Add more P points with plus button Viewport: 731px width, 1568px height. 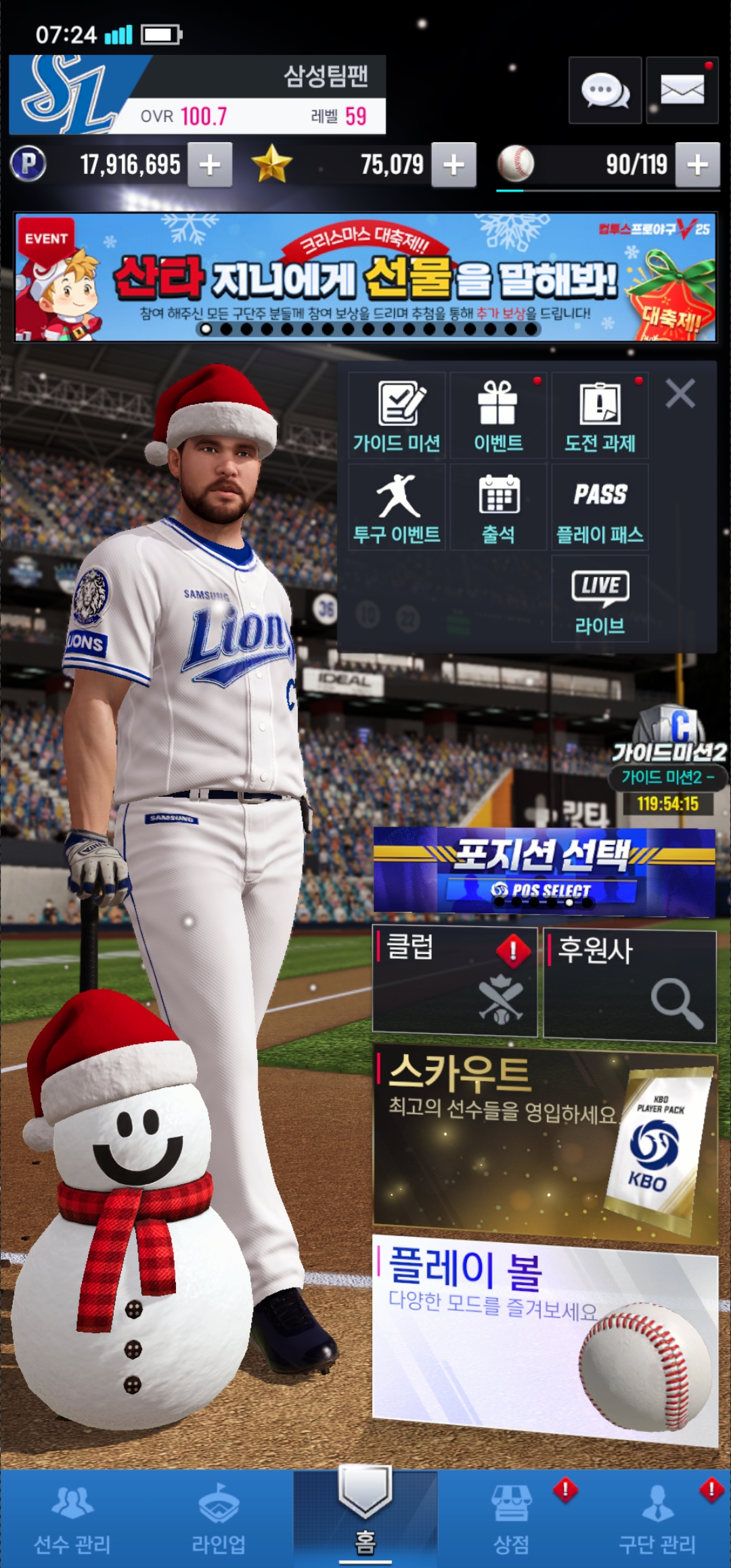tap(210, 165)
